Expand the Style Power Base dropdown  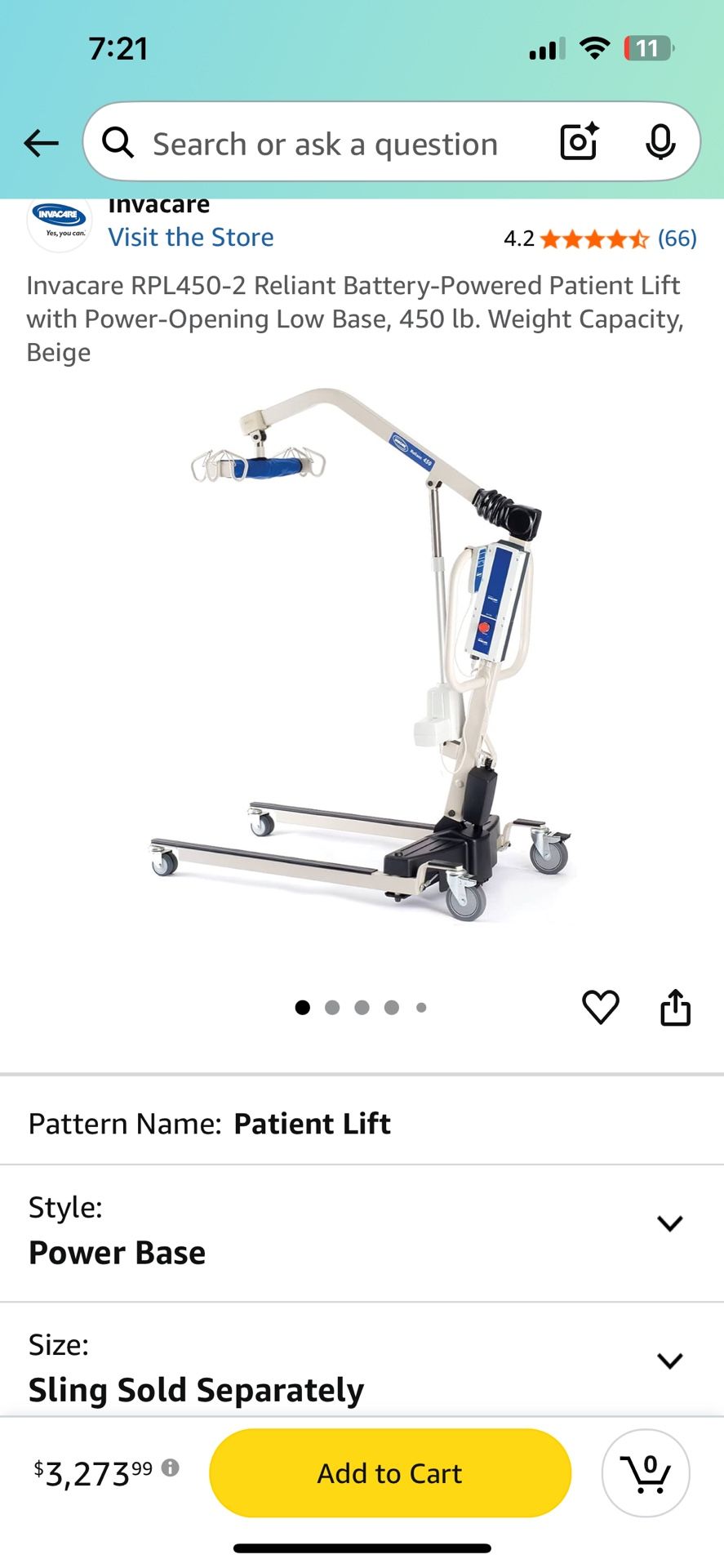[669, 1223]
